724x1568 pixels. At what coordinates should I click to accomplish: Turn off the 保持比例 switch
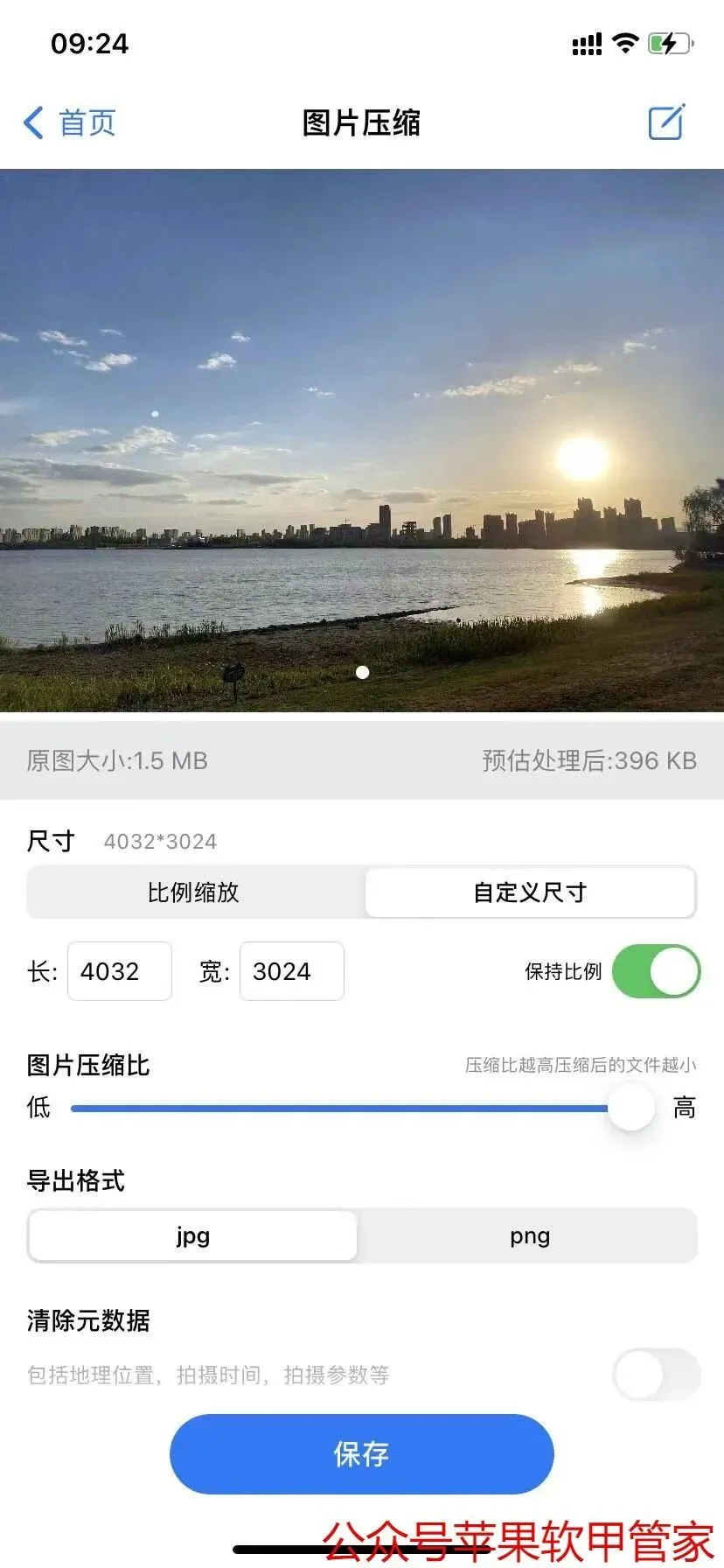click(x=656, y=971)
